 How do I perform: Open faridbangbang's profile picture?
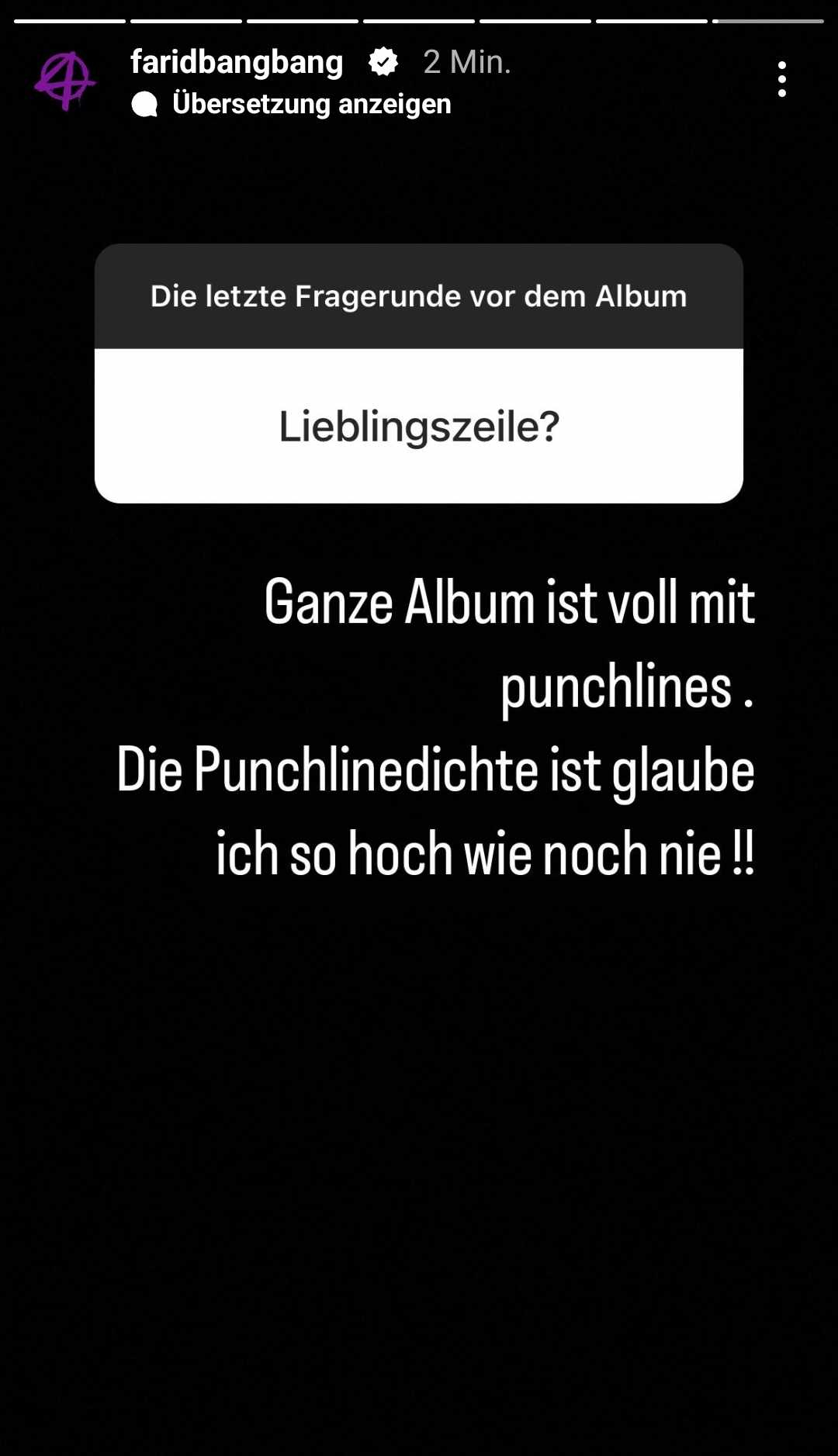pos(65,81)
